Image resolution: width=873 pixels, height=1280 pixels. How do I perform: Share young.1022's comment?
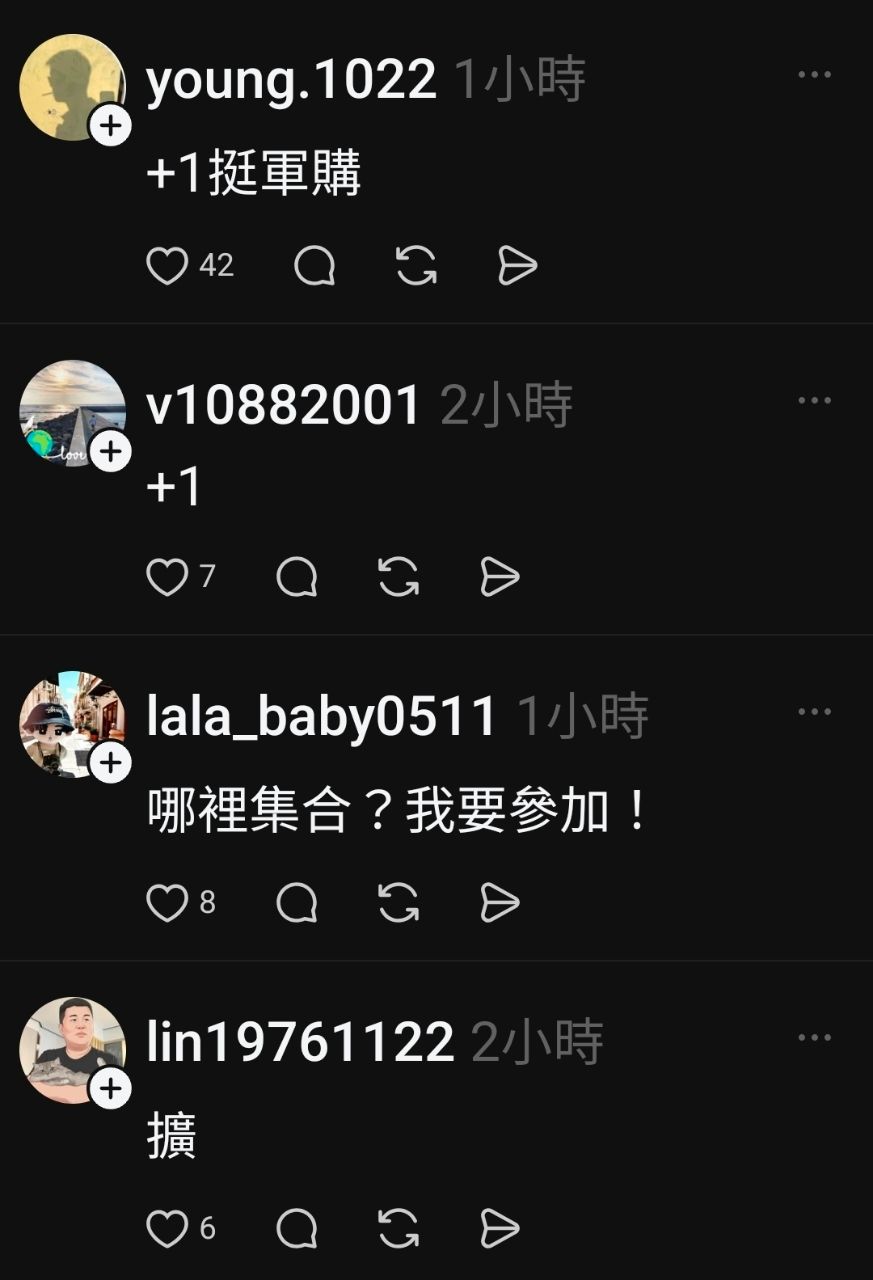(x=517, y=266)
